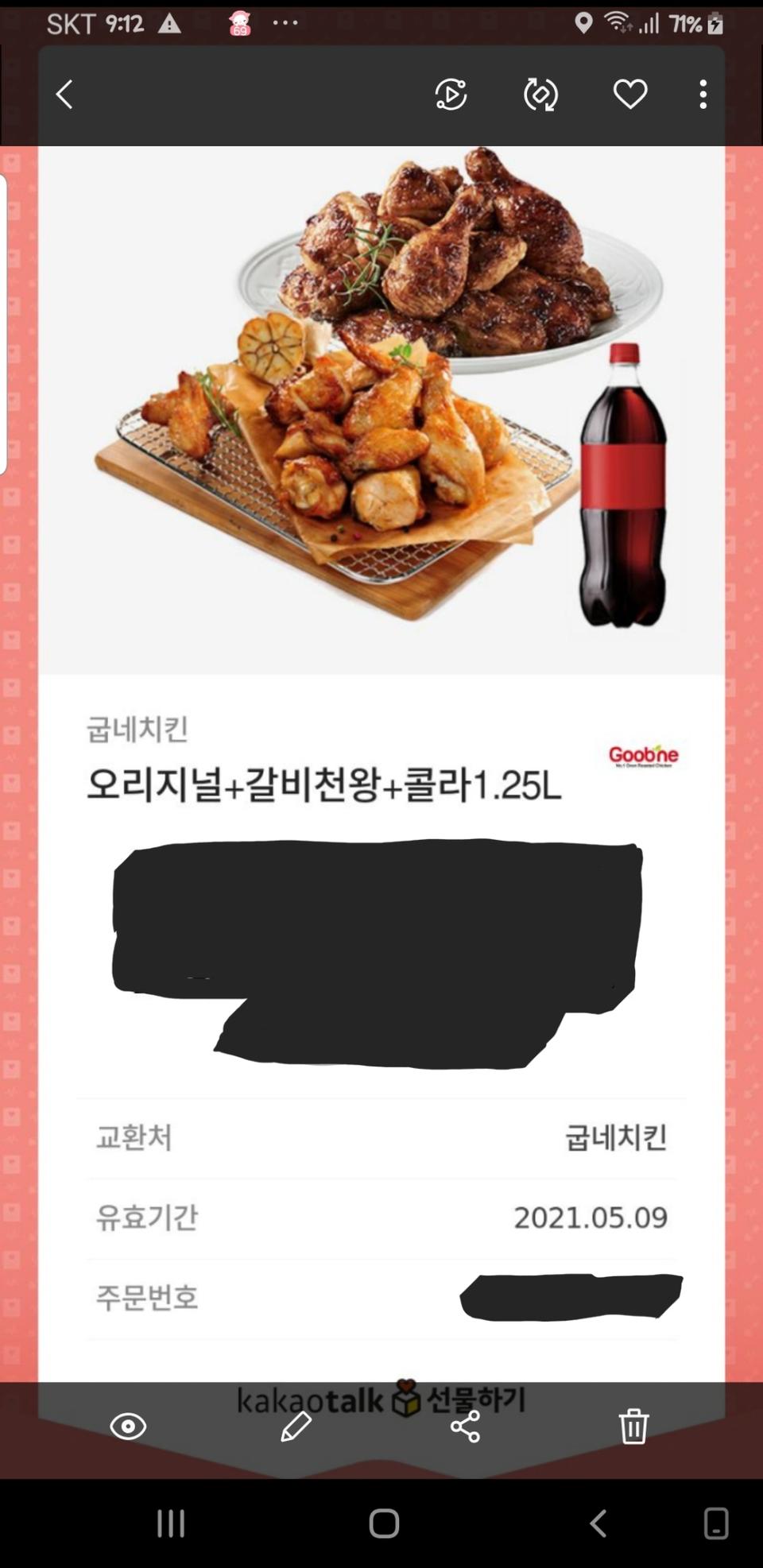The width and height of the screenshot is (763, 1568).
Task: Open the three-dot more options menu
Action: 703,94
